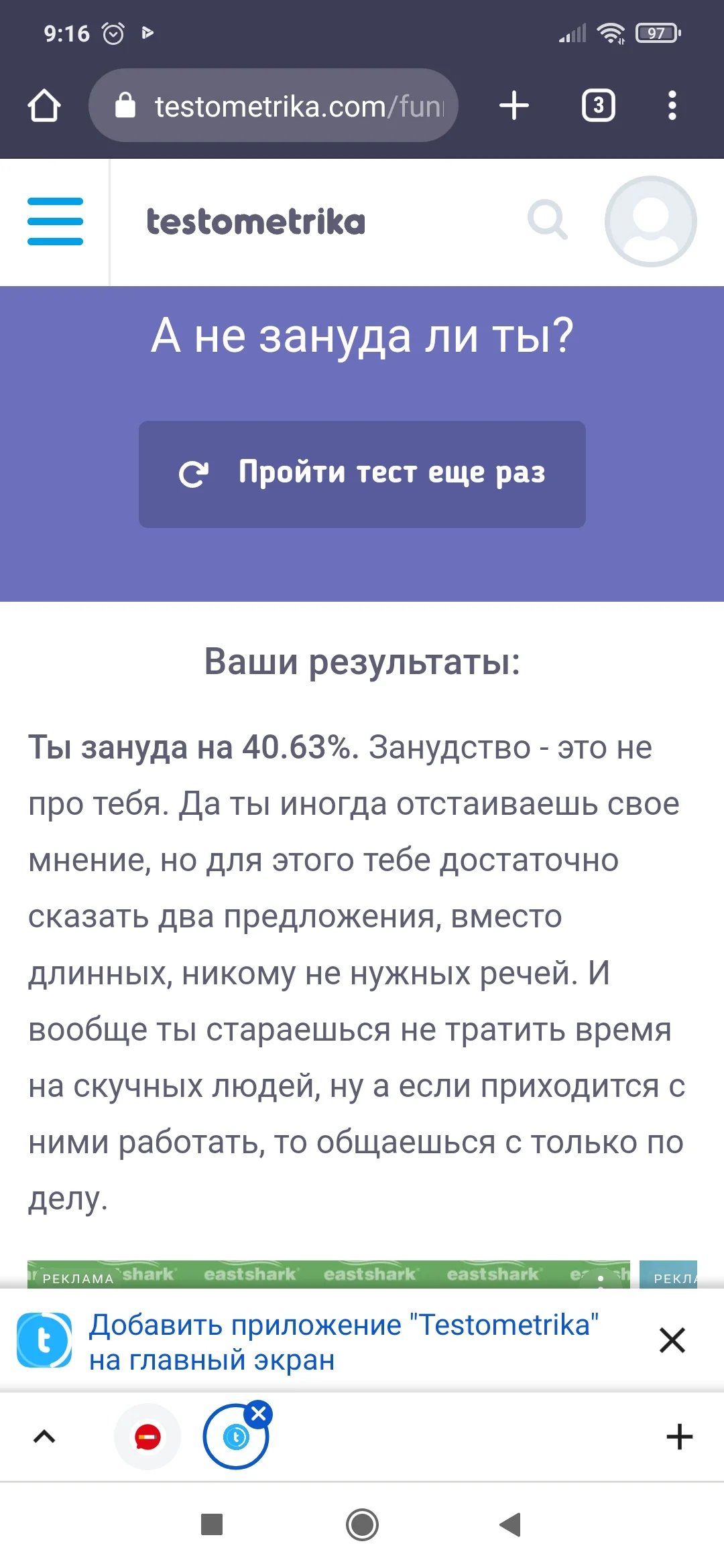724x1568 pixels.
Task: Collapse the bottom panel with chevron arrow
Action: (44, 1437)
